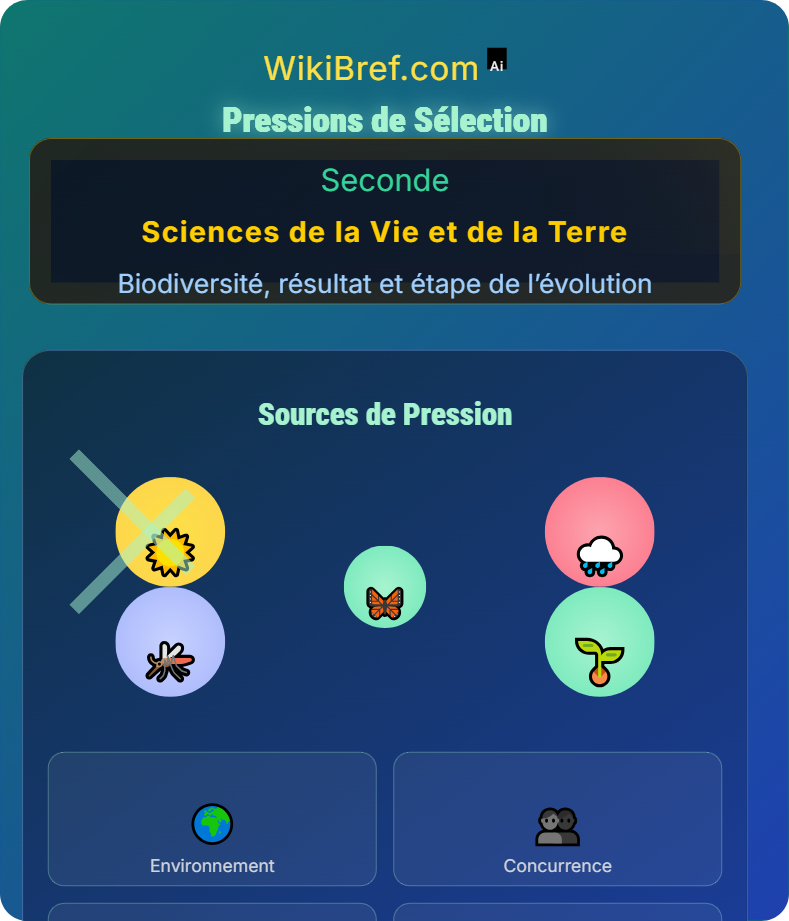This screenshot has height=921, width=789.
Task: Click the mosquito pressure source icon
Action: pyautogui.click(x=171, y=642)
